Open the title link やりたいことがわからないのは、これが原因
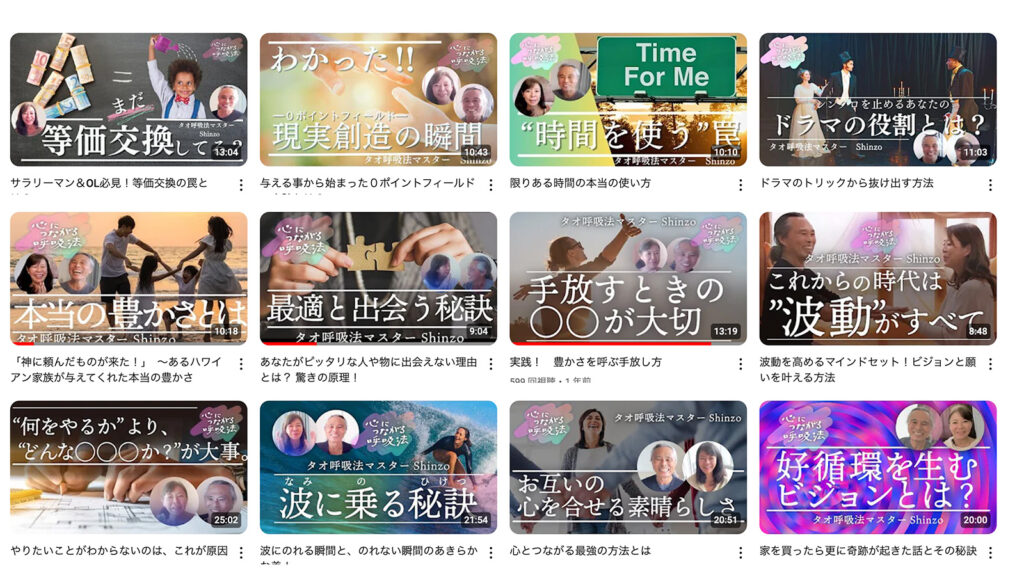 [118, 551]
